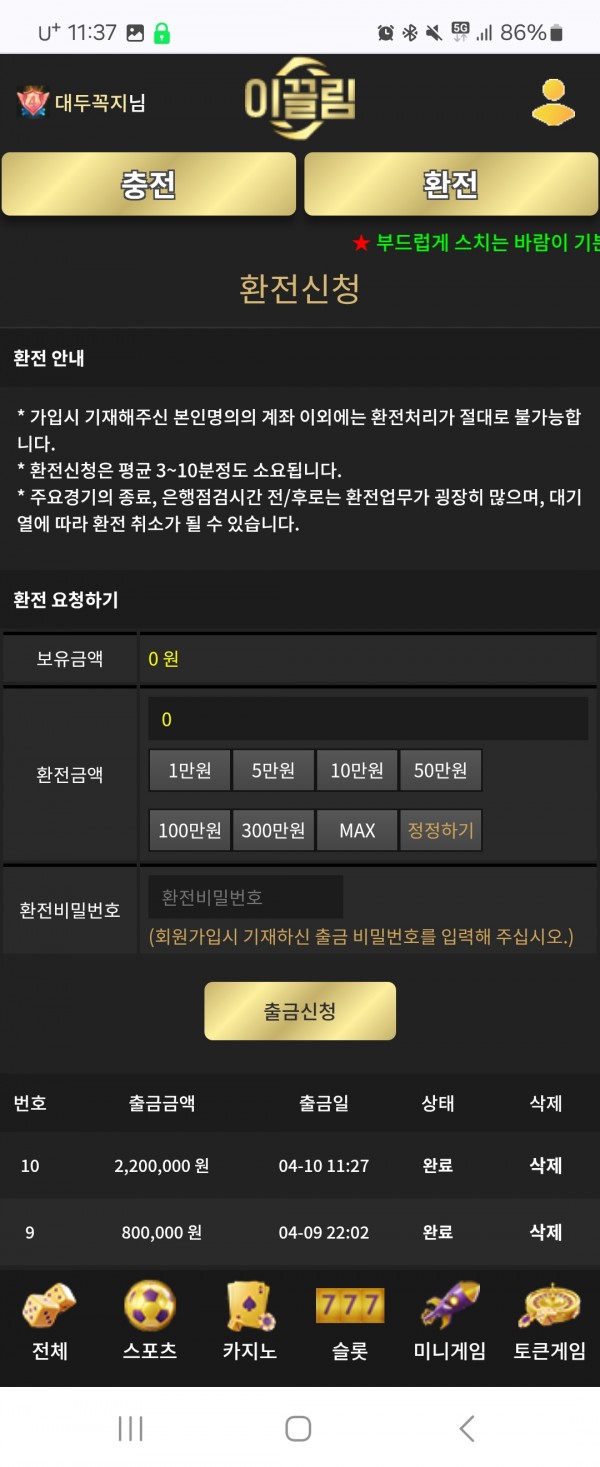Tap the 충전 button
Screen dimensions: 600x1467
point(149,184)
